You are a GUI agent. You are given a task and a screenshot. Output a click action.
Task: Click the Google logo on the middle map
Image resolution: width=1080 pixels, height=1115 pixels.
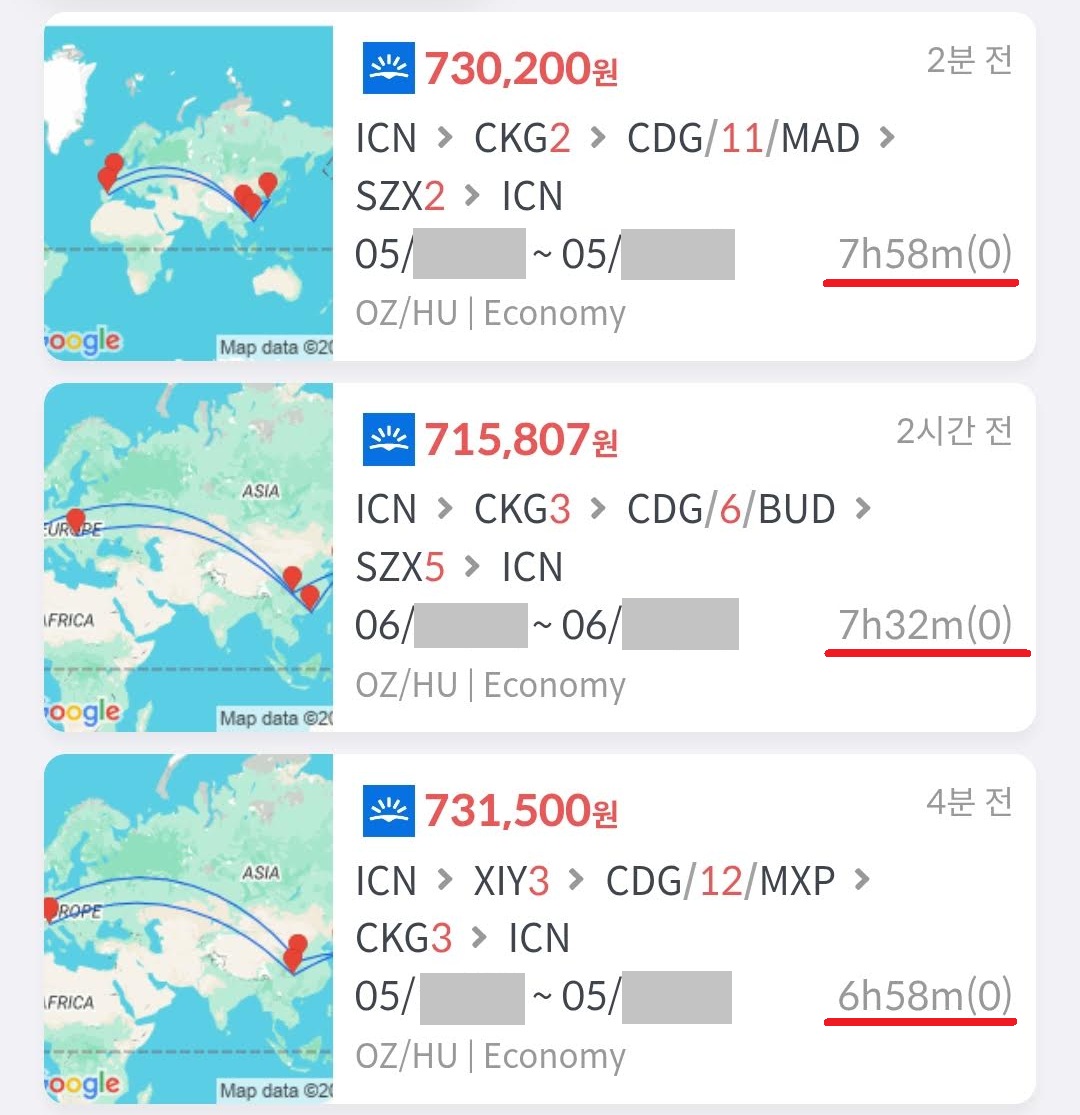tap(78, 711)
